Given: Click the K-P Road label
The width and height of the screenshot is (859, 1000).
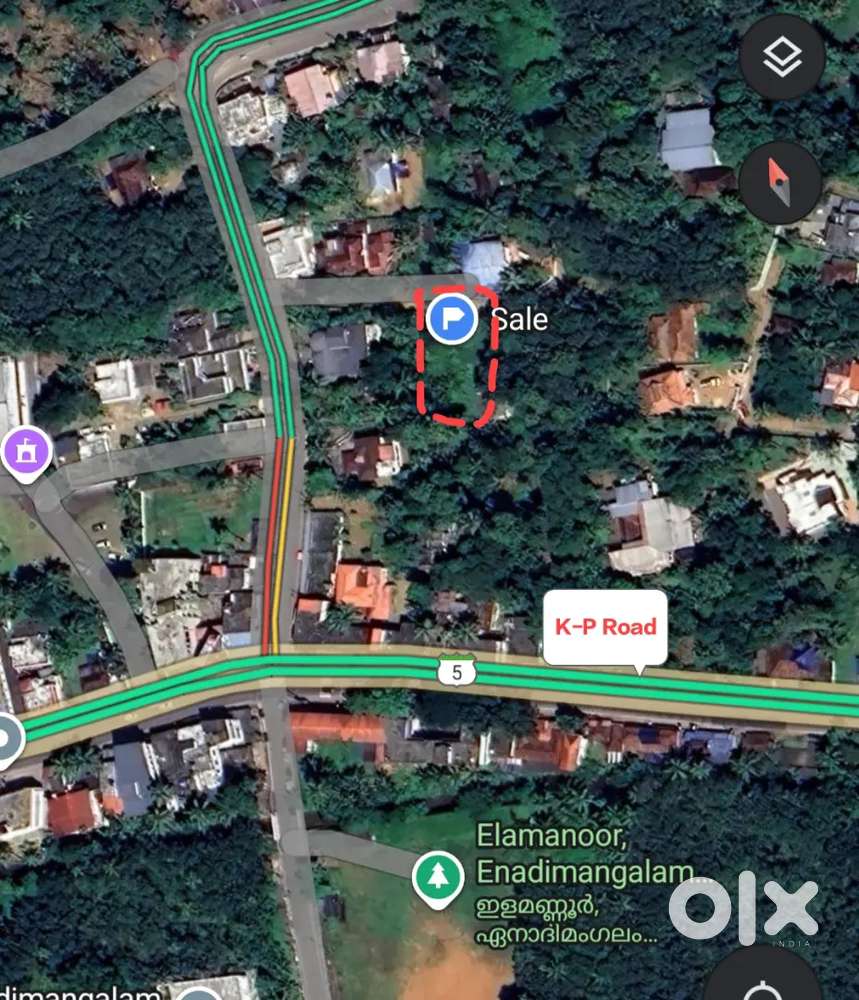Looking at the screenshot, I should pyautogui.click(x=605, y=628).
